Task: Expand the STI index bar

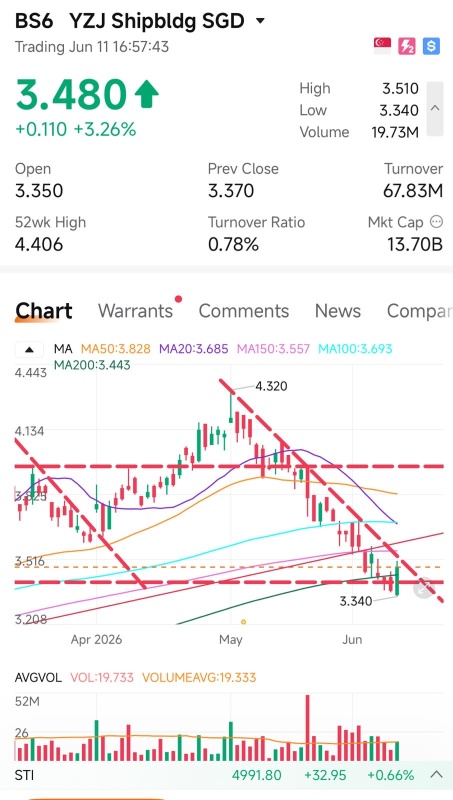Action: click(436, 774)
